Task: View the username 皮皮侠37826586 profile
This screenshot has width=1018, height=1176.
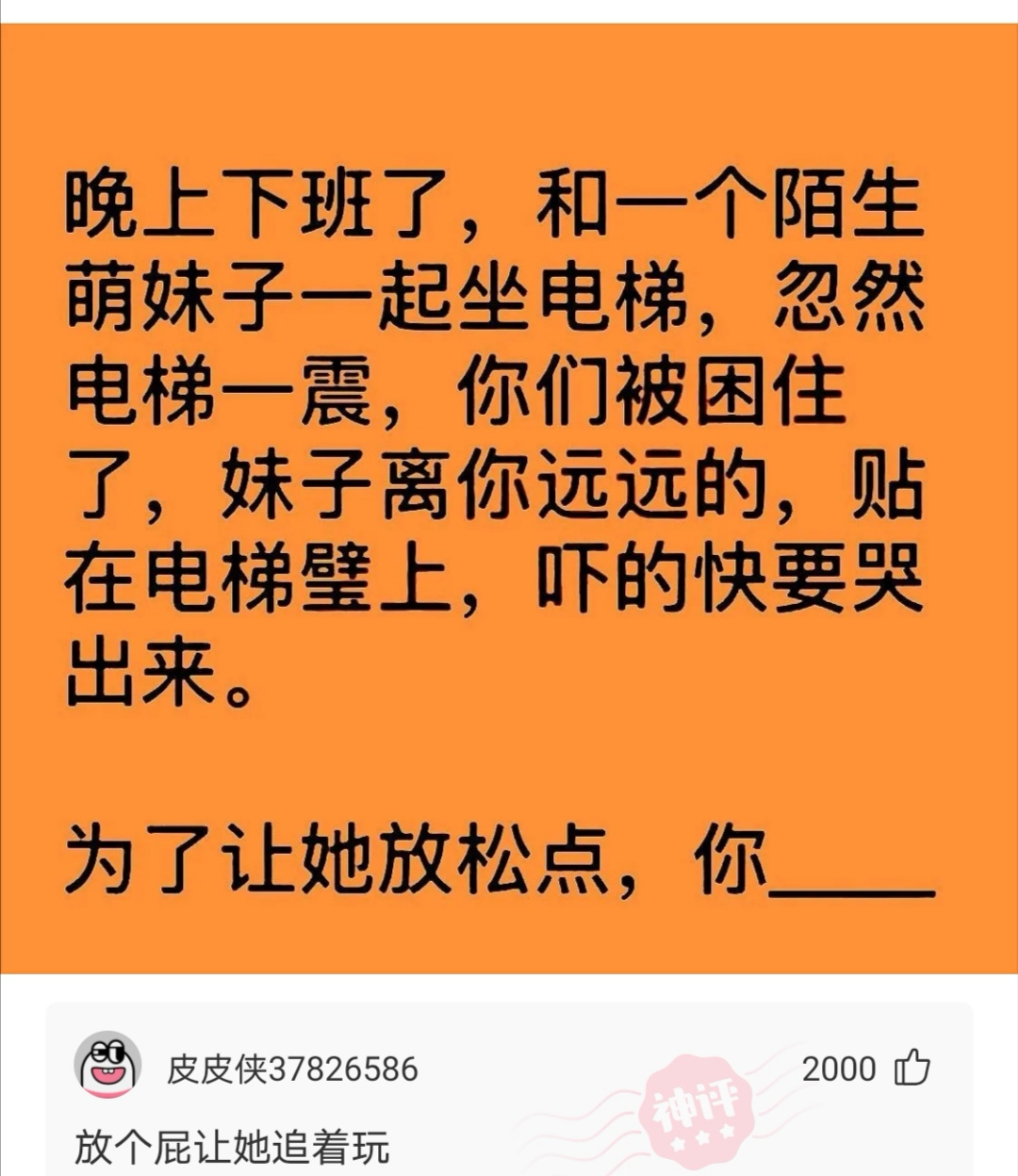Action: pos(292,1070)
